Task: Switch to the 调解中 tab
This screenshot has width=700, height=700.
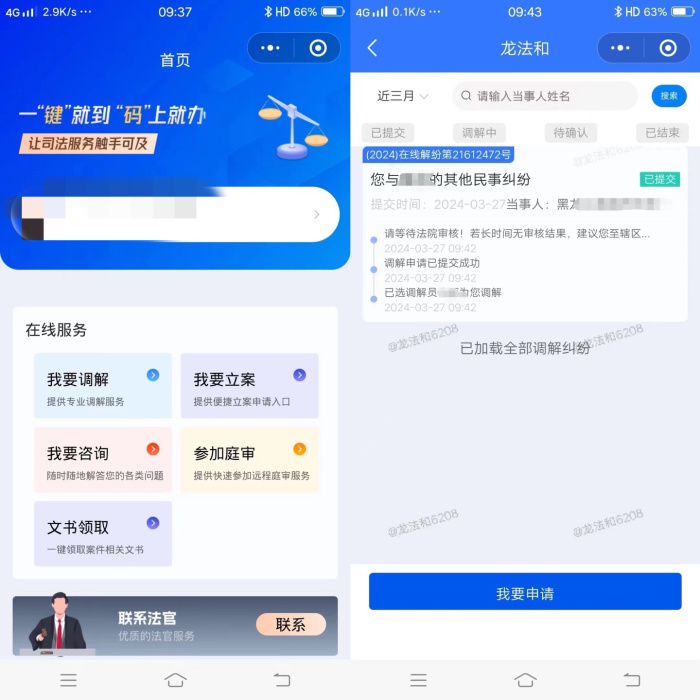Action: click(479, 133)
